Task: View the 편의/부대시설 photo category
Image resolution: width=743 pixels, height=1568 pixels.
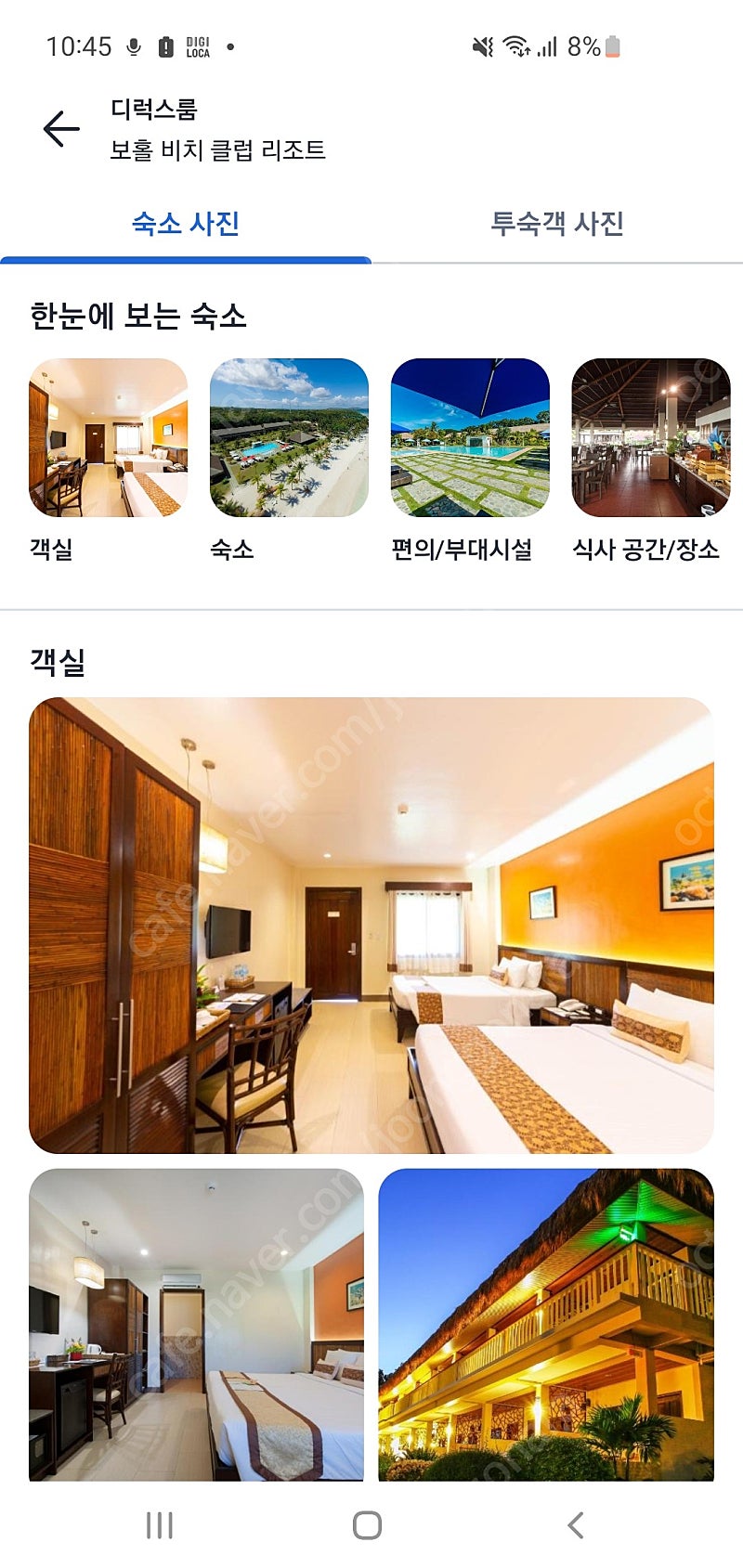Action: click(x=470, y=438)
